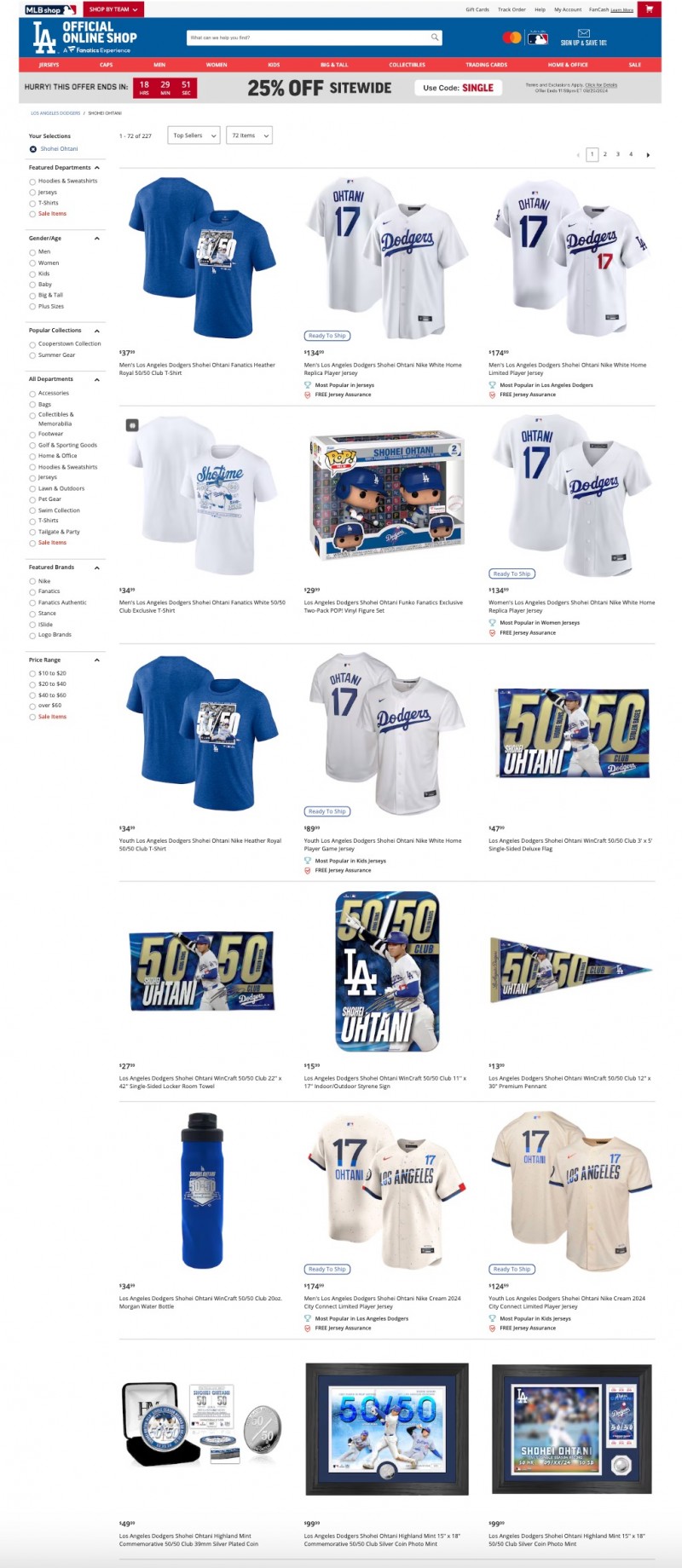The image size is (682, 1568).
Task: Remove the Shohei Ohtani selection filter
Action: [33, 149]
